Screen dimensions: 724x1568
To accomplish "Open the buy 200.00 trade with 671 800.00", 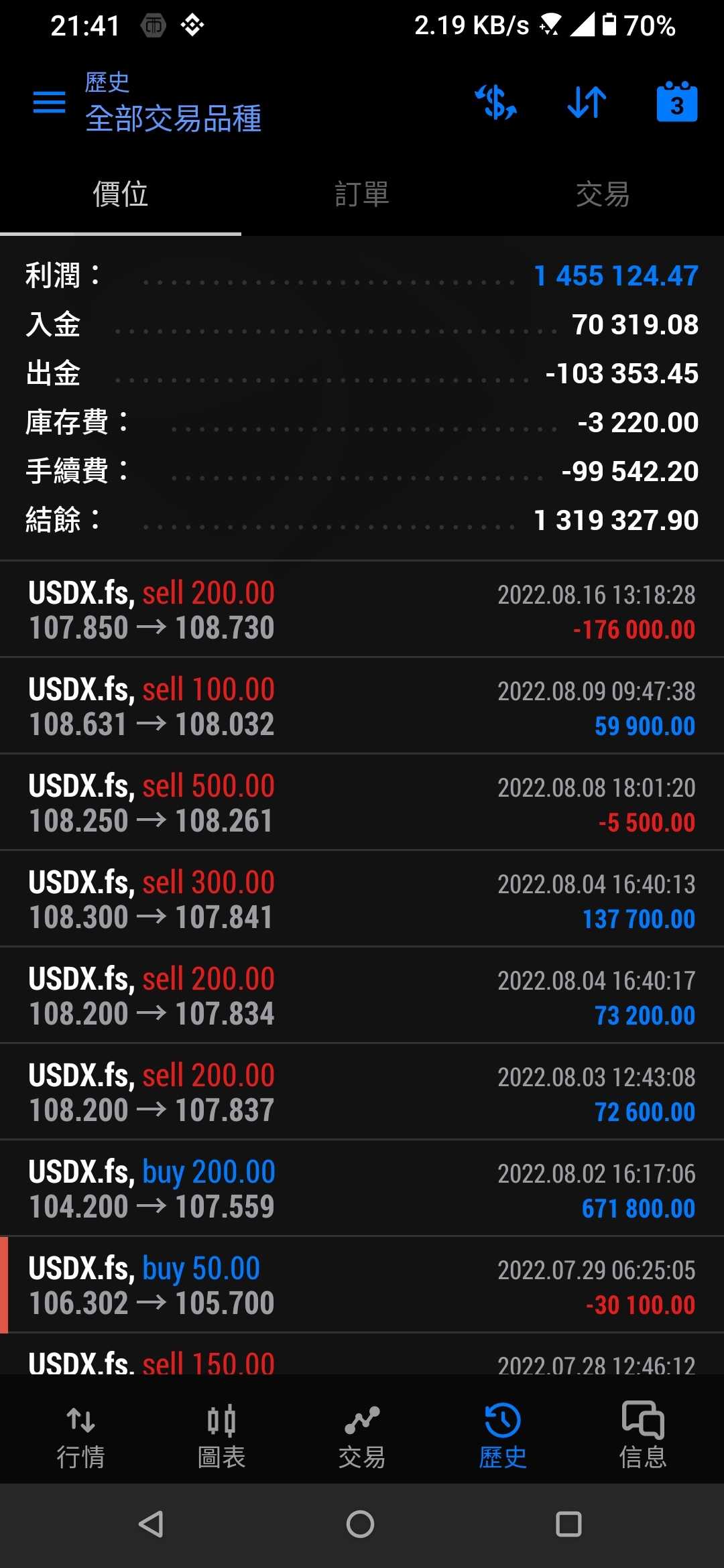I will (362, 1189).
